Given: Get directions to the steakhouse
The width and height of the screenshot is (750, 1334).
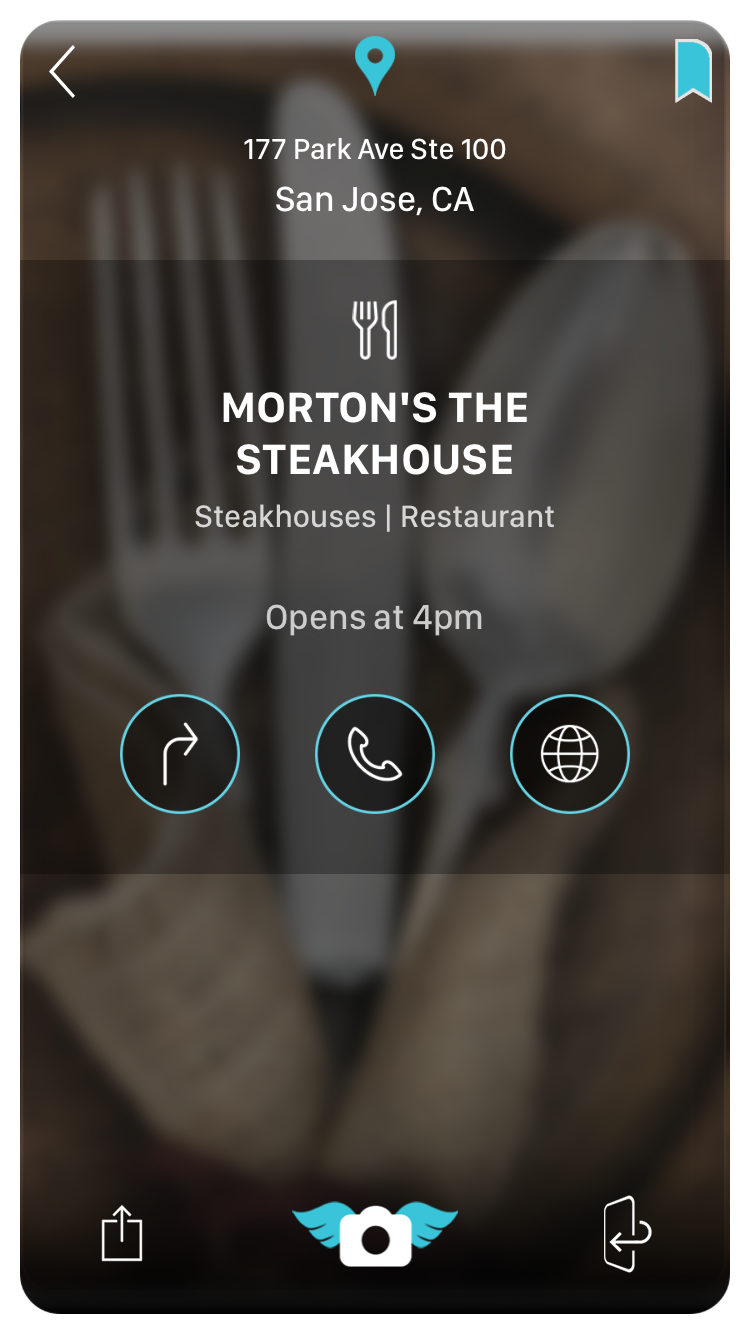Looking at the screenshot, I should point(180,753).
